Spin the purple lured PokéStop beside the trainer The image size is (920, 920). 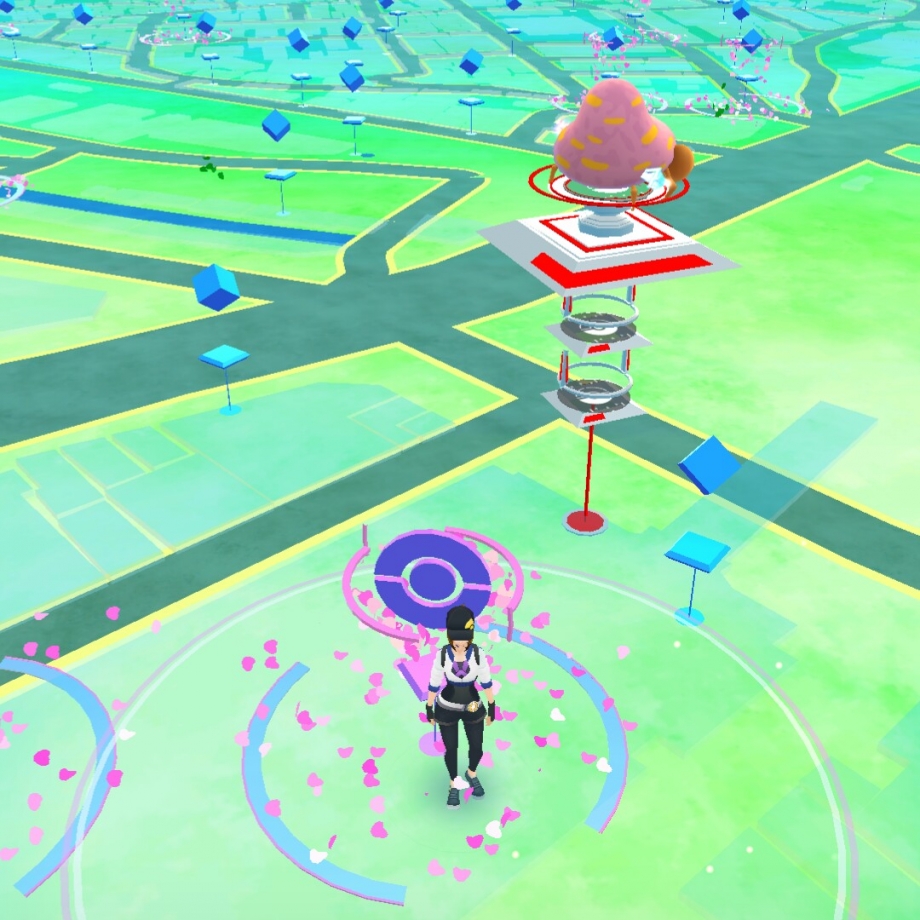tap(432, 576)
